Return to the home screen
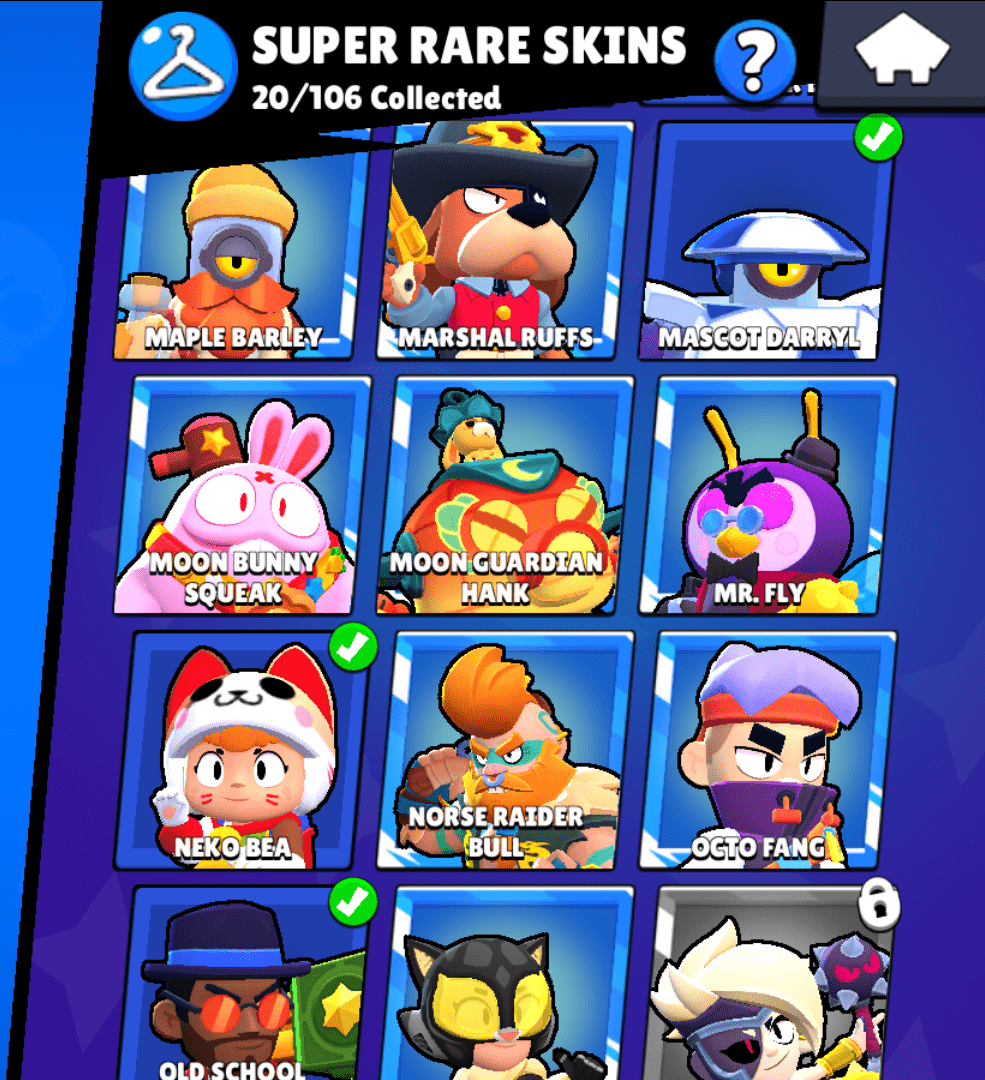 903,49
